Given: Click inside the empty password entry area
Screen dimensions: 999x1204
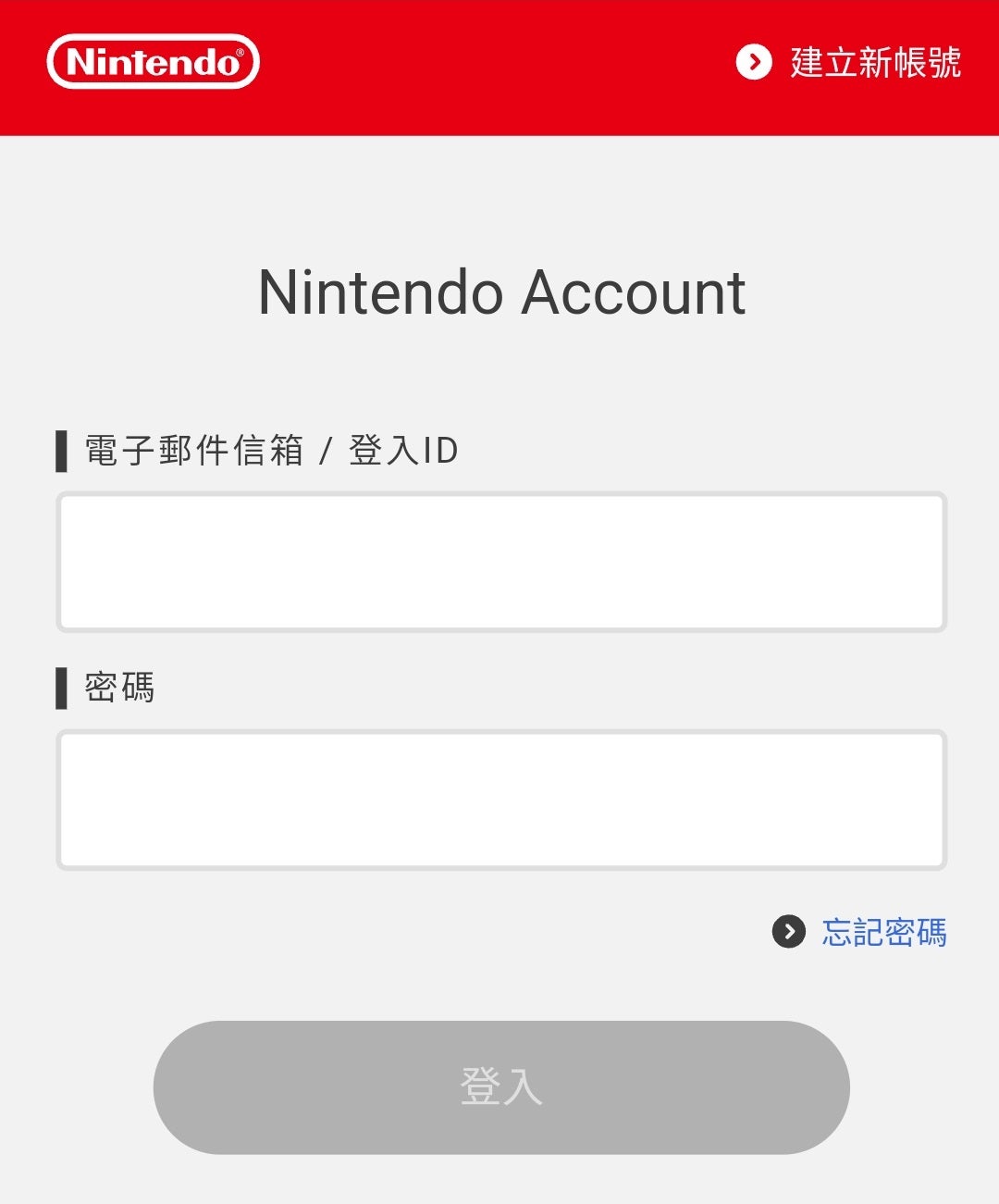Looking at the screenshot, I should pyautogui.click(x=499, y=799).
